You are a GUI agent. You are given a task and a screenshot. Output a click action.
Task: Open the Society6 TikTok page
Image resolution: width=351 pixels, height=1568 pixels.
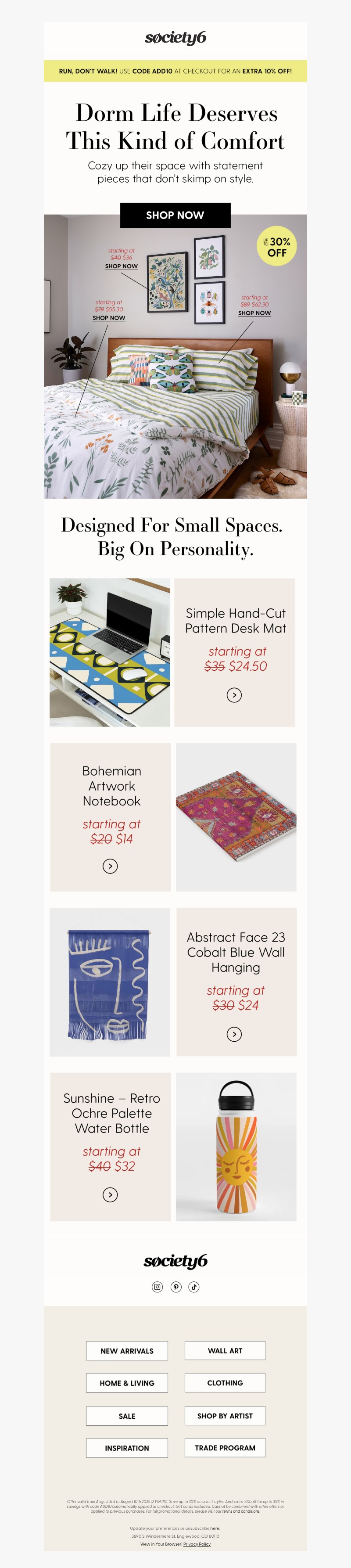[194, 1286]
